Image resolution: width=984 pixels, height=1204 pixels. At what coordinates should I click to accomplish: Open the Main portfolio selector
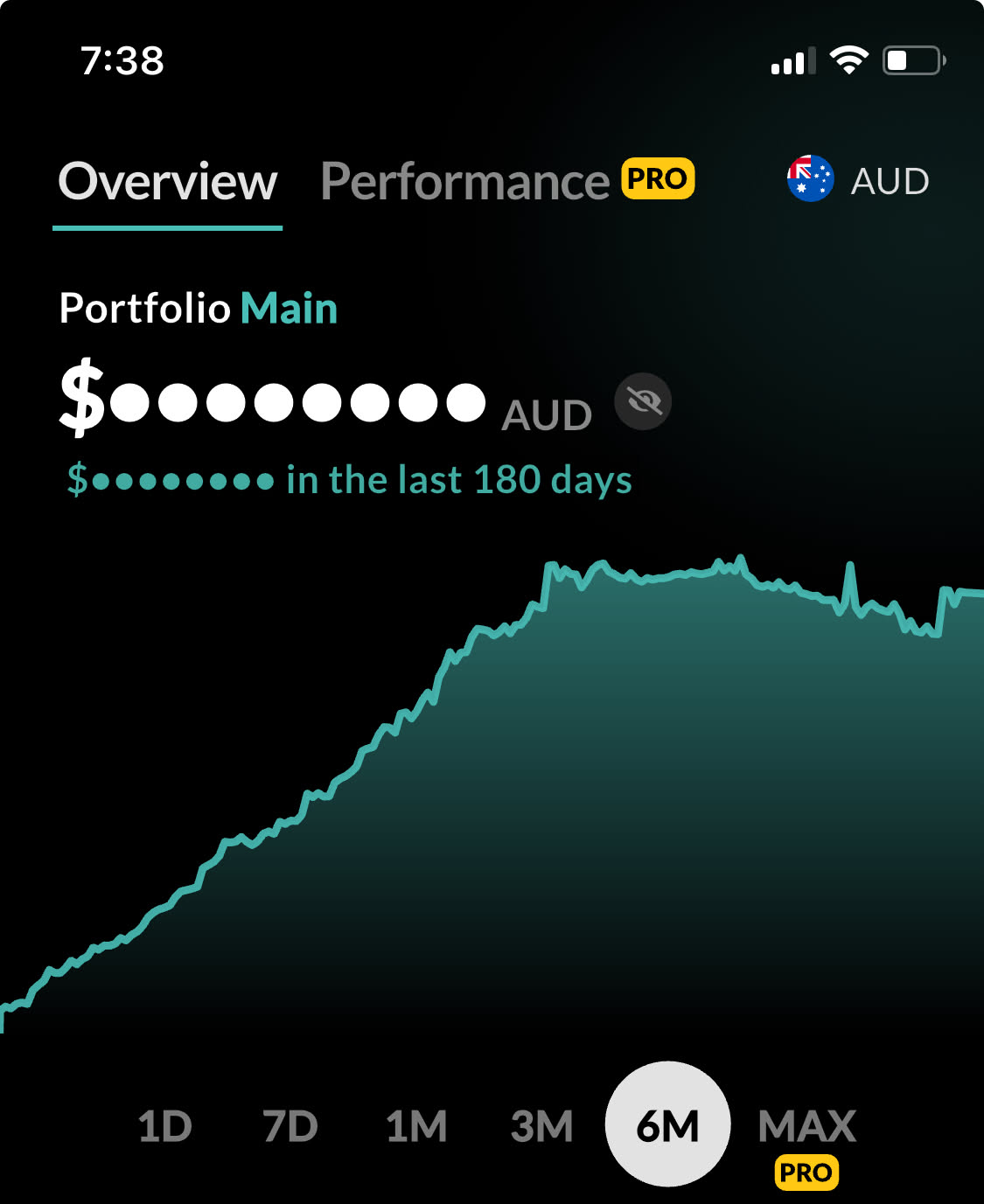pyautogui.click(x=289, y=309)
